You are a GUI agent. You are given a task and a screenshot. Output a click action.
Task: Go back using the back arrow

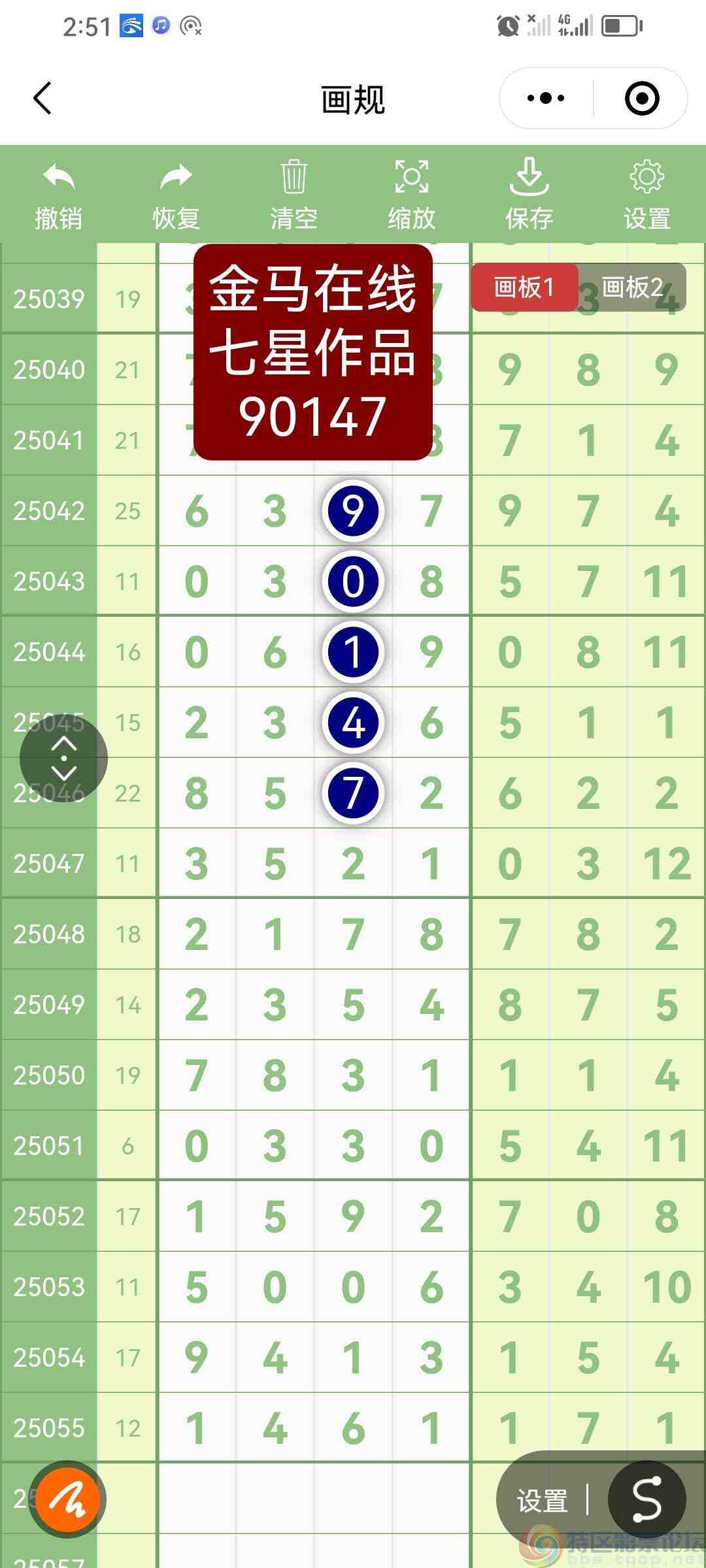(x=42, y=98)
